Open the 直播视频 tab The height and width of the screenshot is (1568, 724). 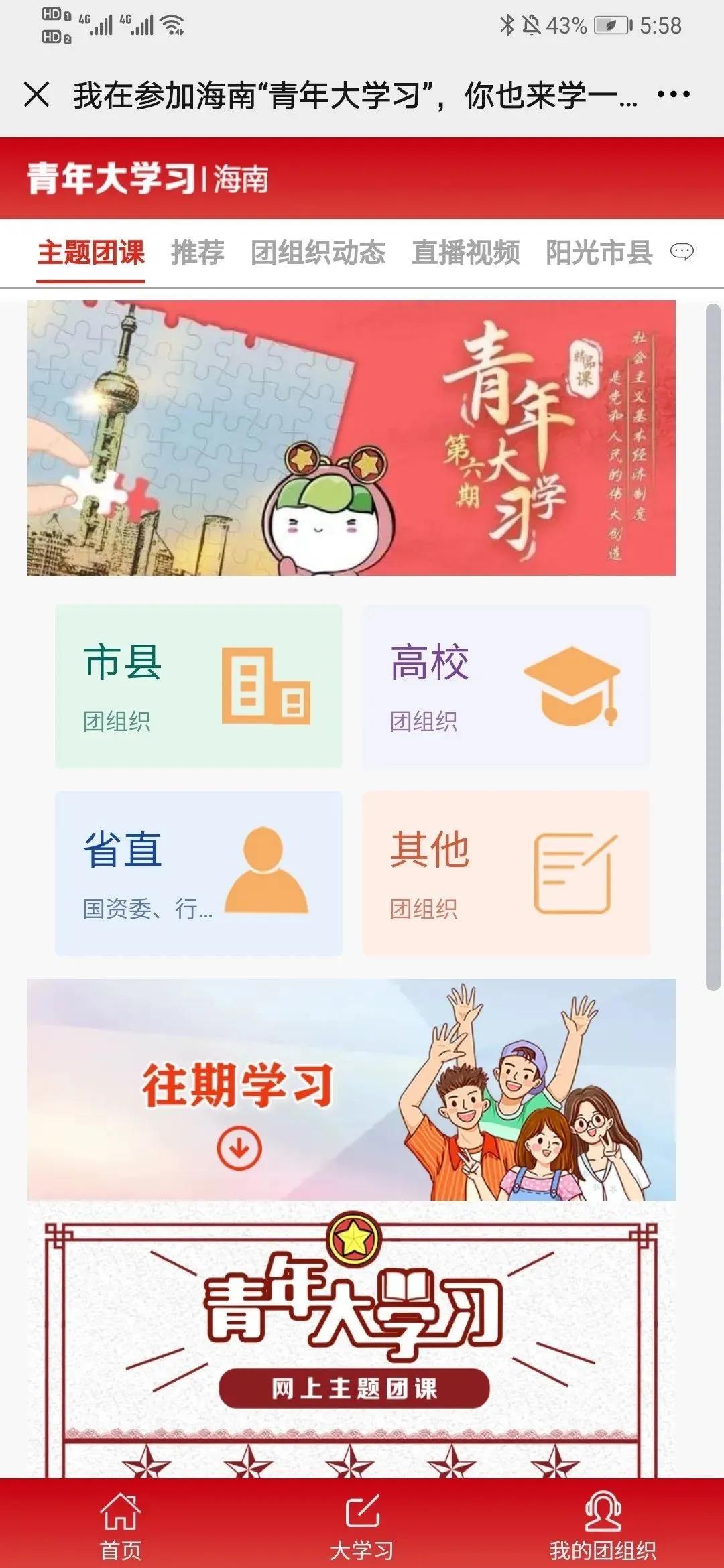[x=465, y=253]
